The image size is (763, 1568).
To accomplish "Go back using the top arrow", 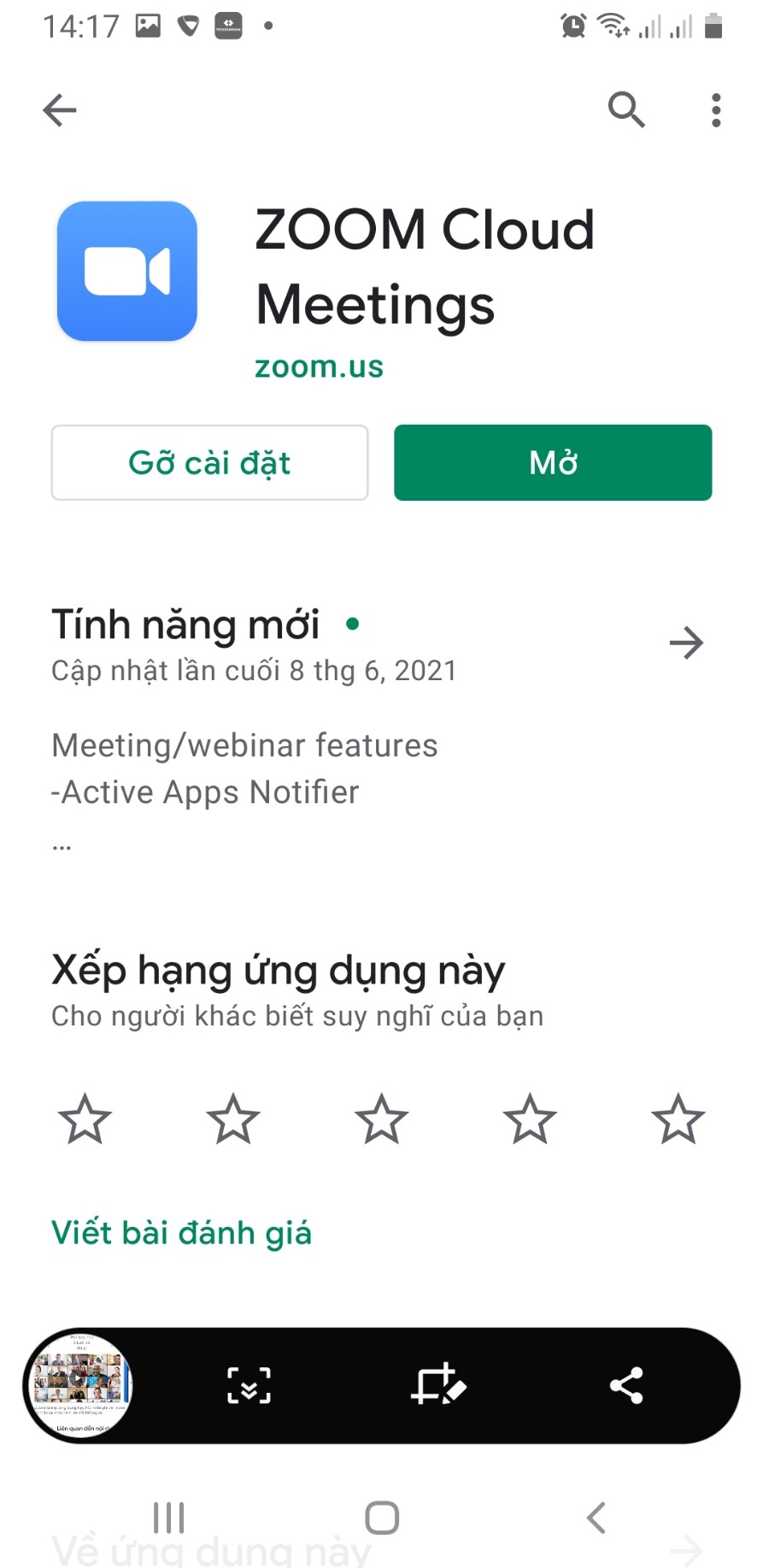I will pyautogui.click(x=60, y=110).
